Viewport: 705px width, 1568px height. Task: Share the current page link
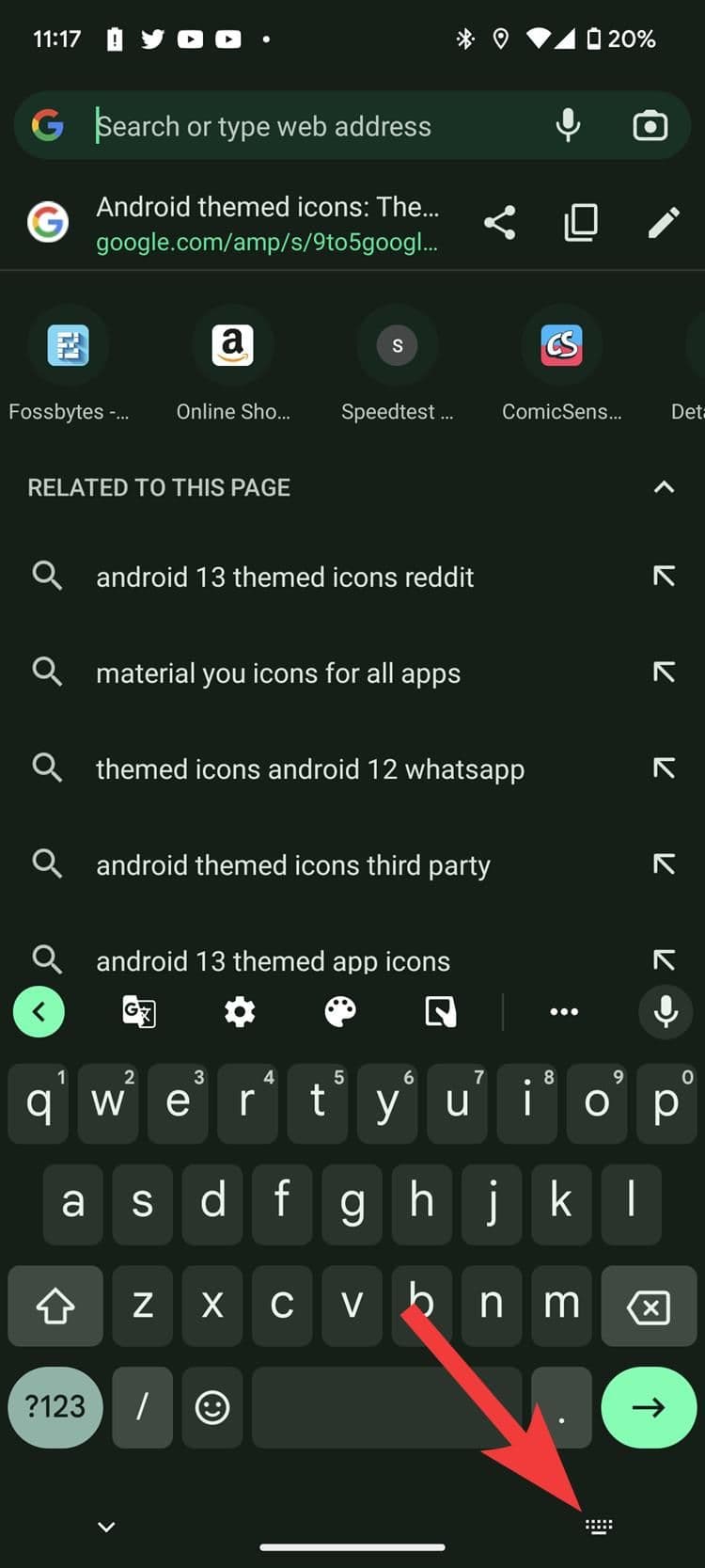point(499,223)
